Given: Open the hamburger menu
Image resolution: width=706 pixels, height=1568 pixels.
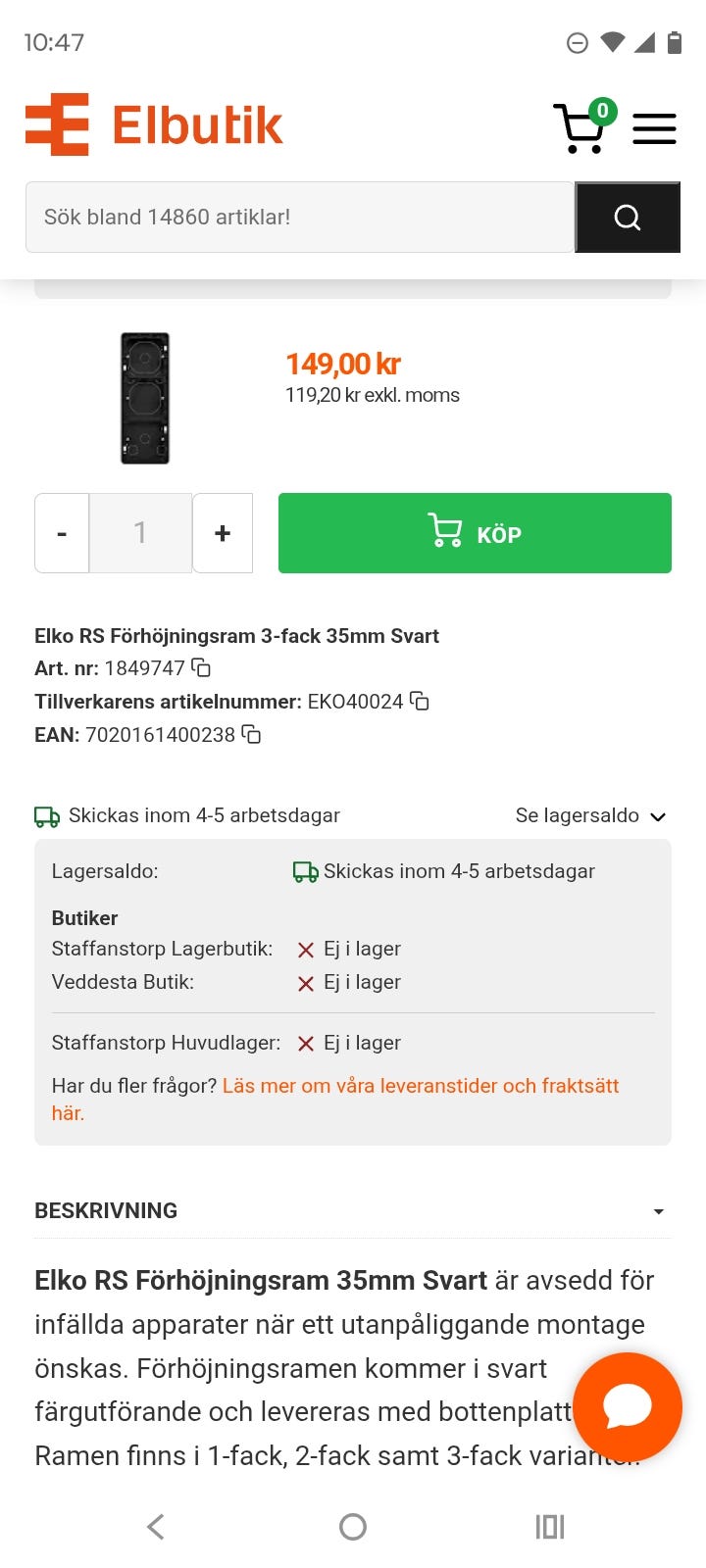Looking at the screenshot, I should pos(654,127).
